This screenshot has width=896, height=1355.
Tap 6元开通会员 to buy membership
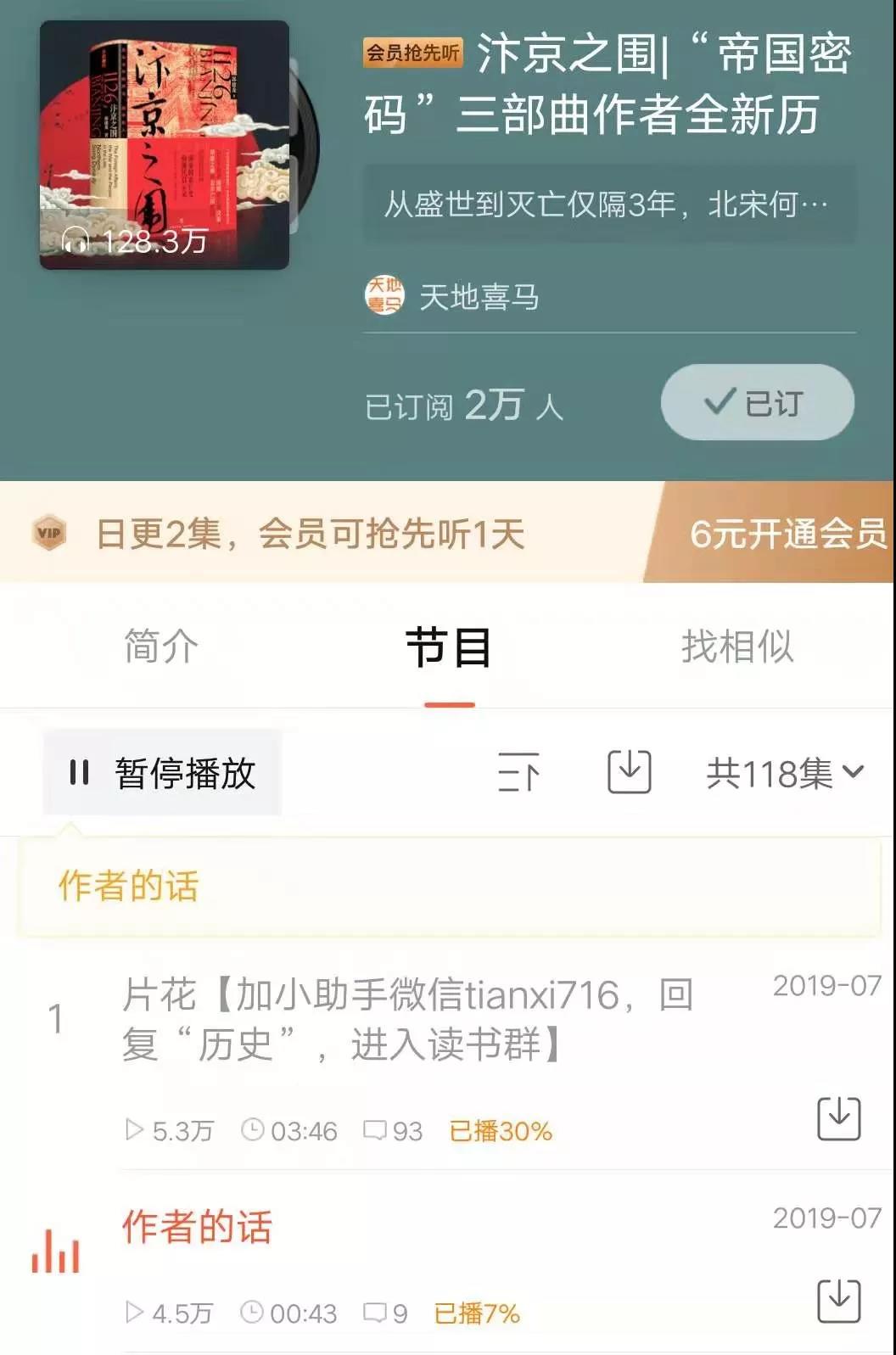point(786,534)
